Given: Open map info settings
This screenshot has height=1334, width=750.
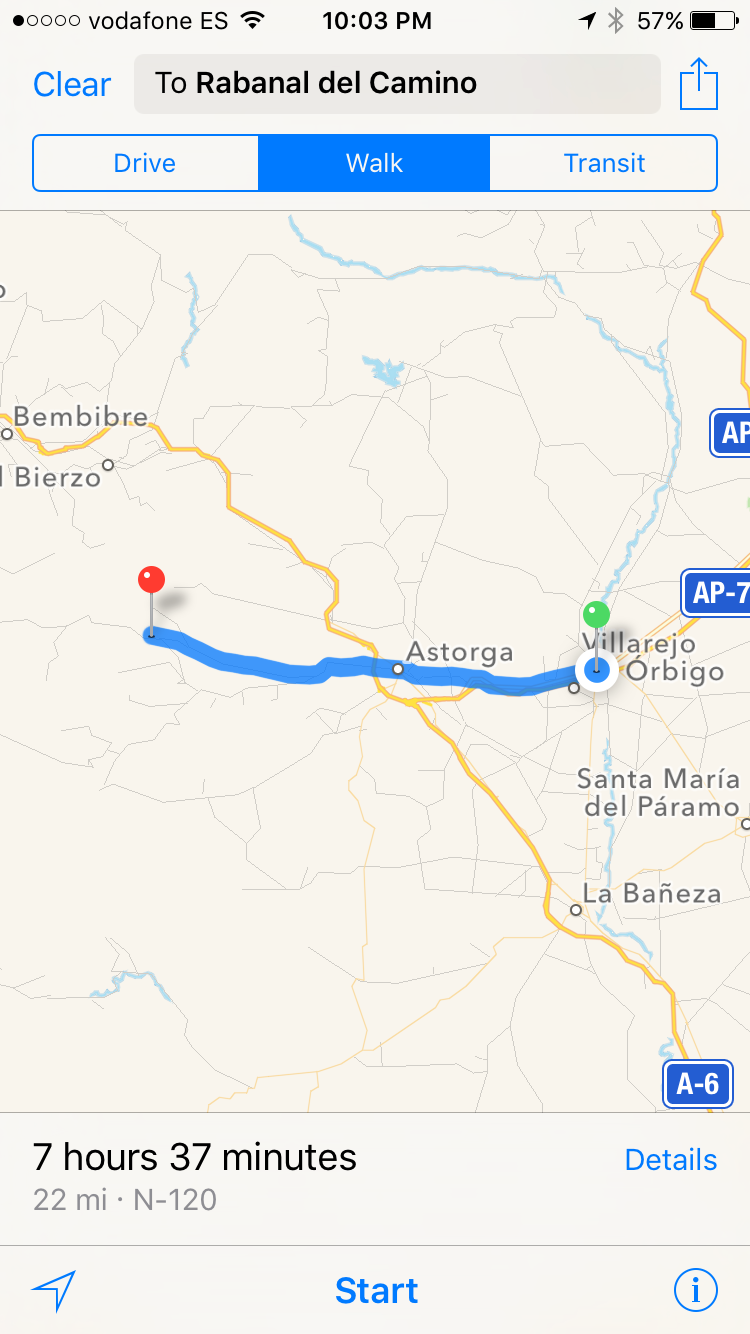Looking at the screenshot, I should click(x=695, y=1291).
